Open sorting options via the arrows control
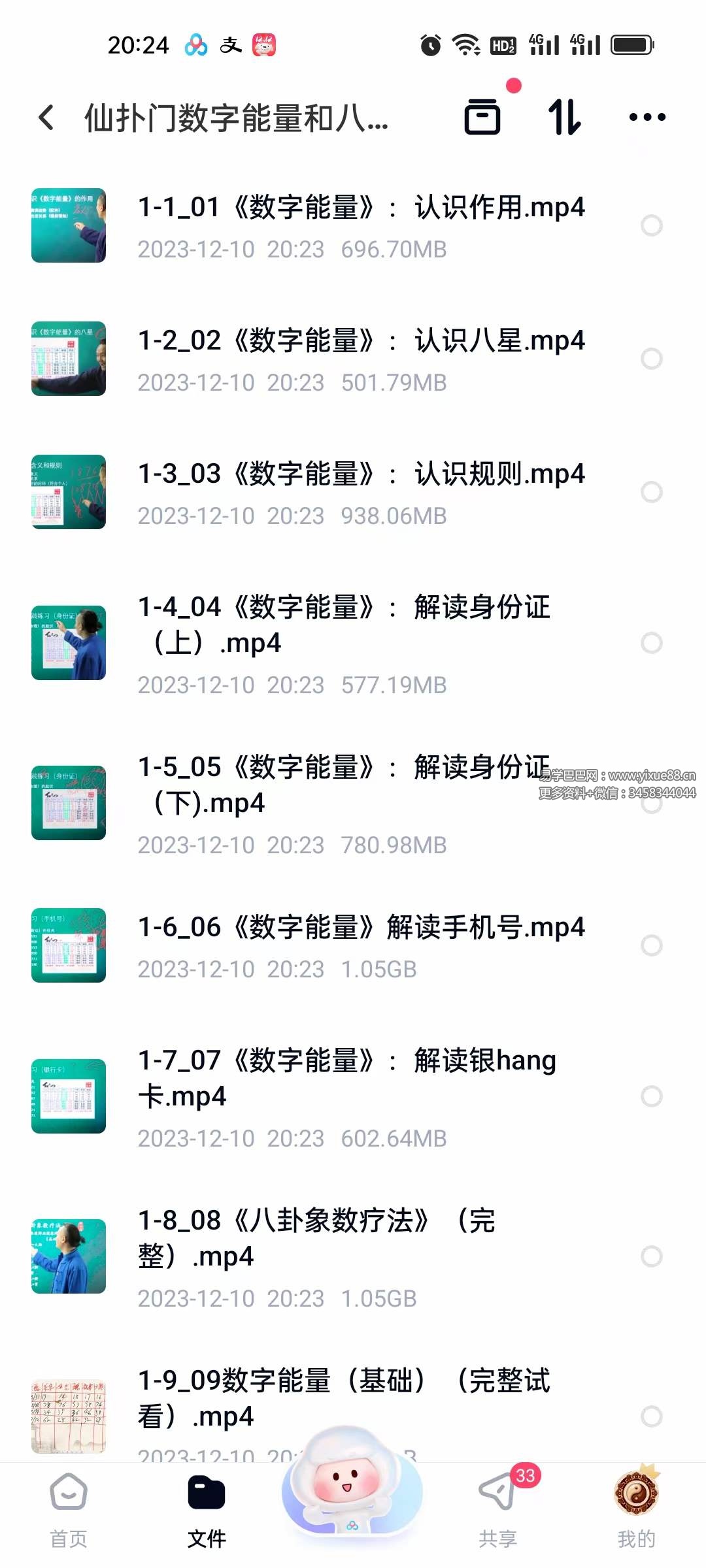 click(x=564, y=118)
